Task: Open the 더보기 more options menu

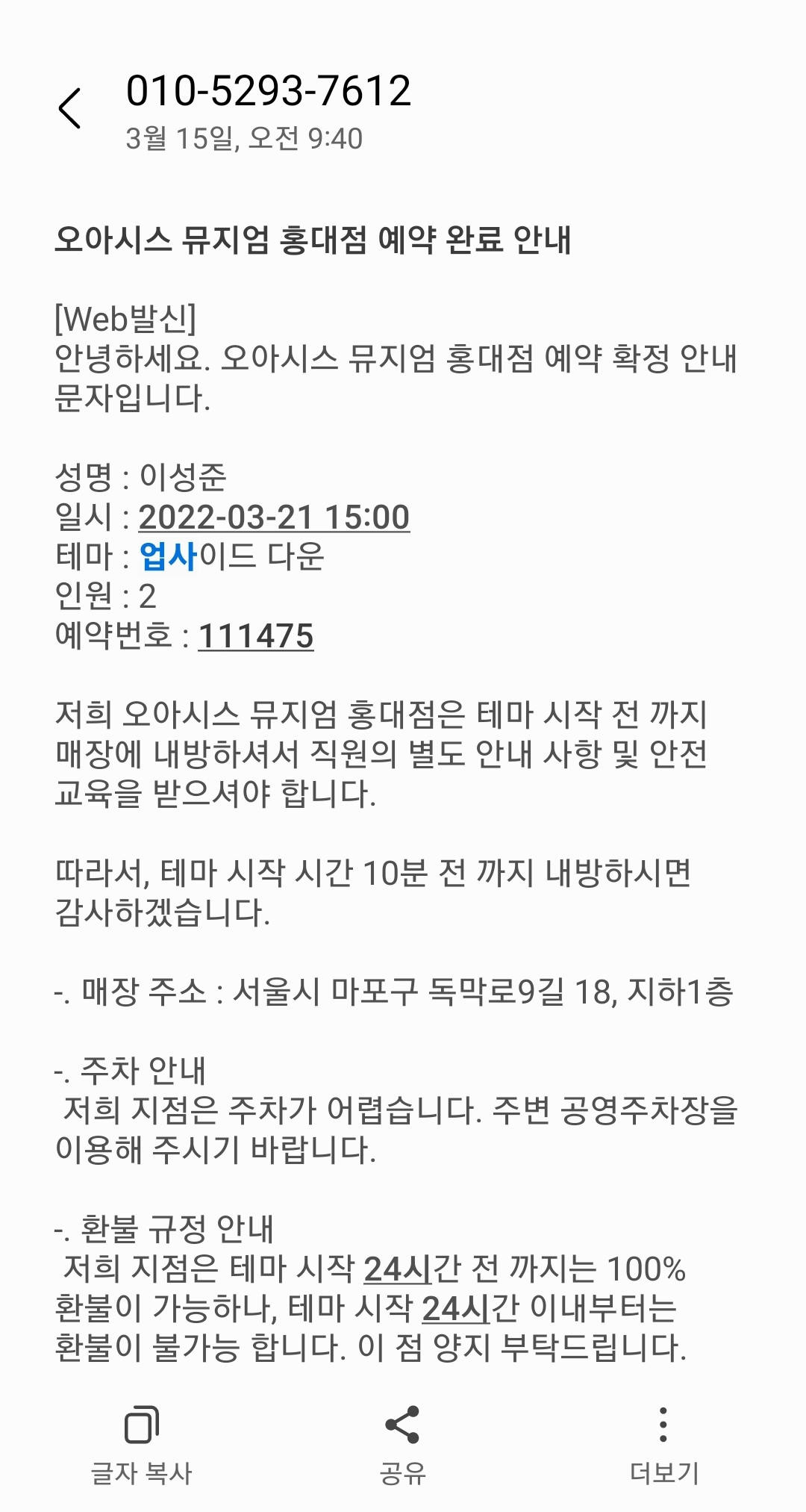Action: tap(663, 1446)
